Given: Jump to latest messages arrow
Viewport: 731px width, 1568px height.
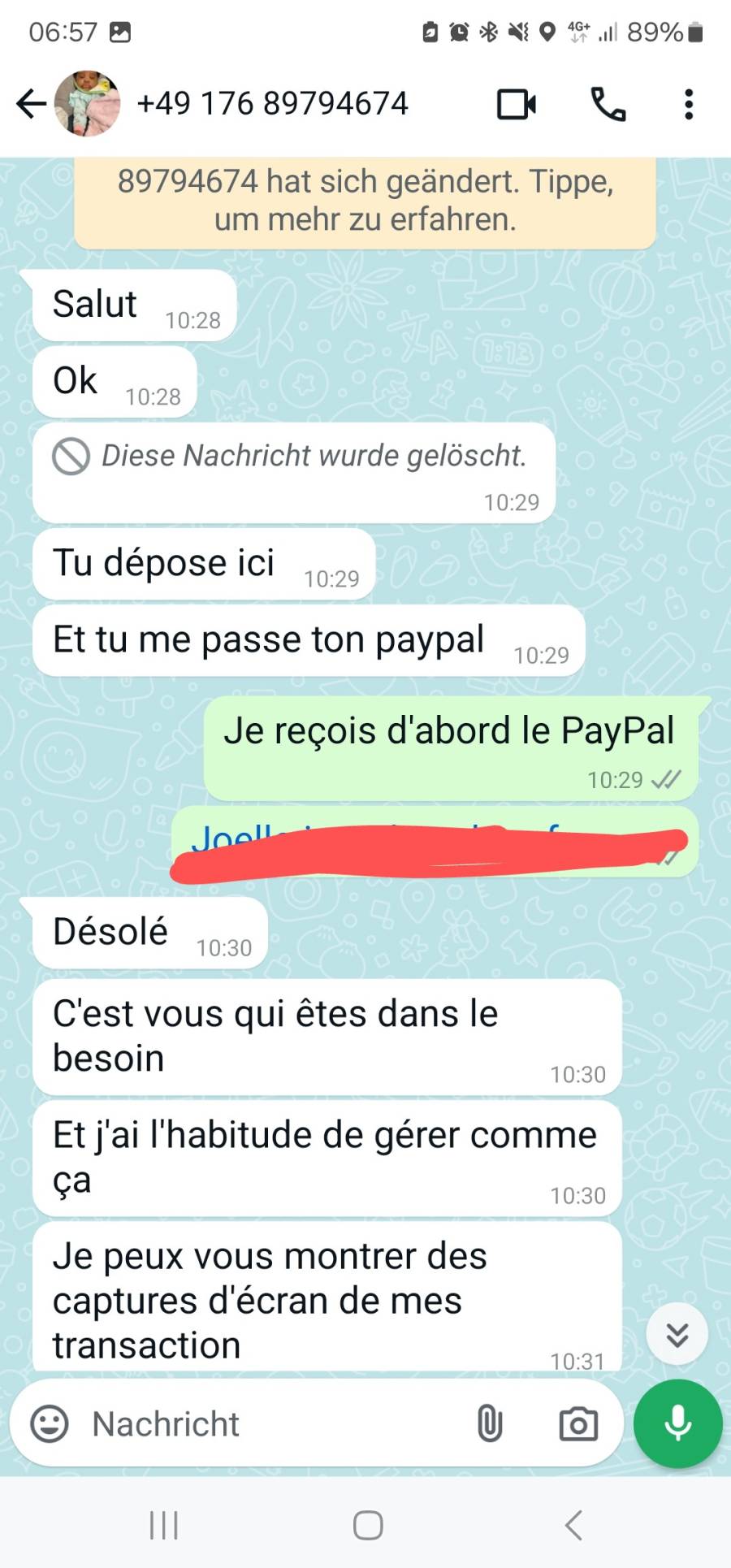Looking at the screenshot, I should [677, 1334].
